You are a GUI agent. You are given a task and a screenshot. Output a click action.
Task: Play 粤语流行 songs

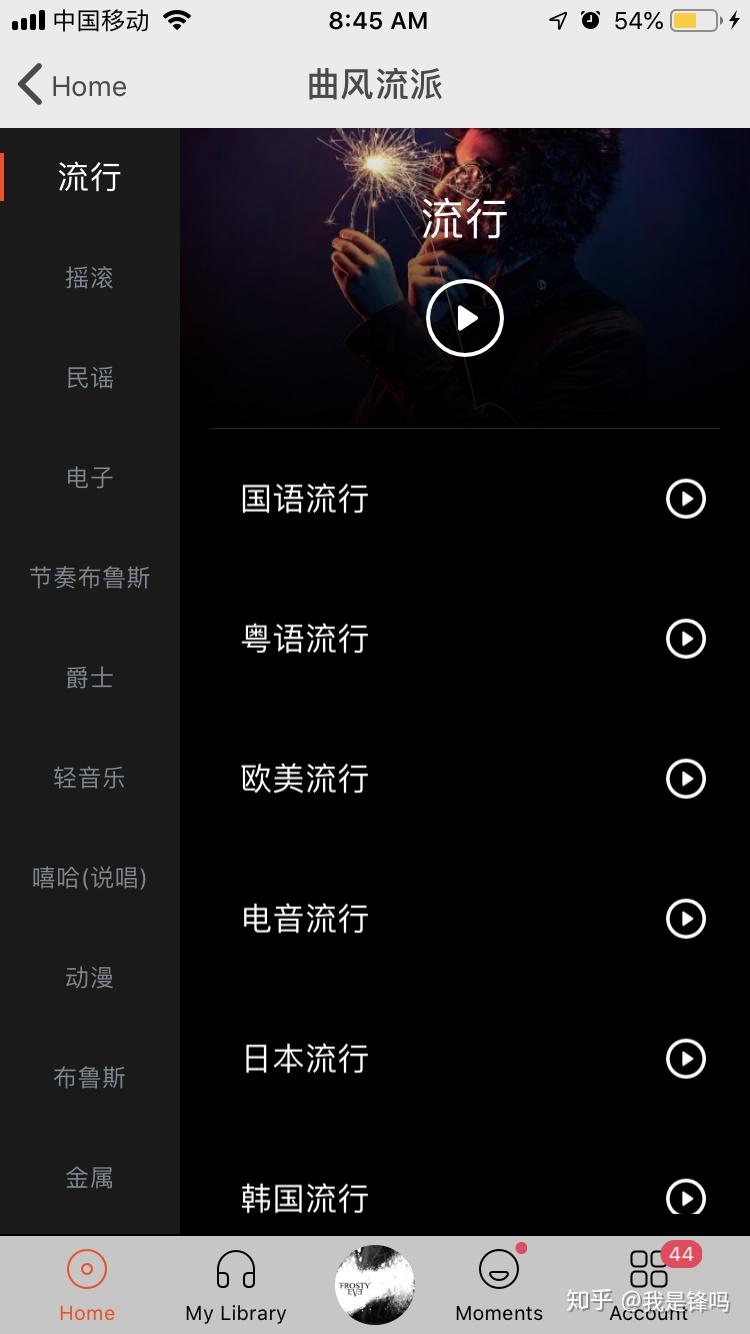[x=686, y=638]
